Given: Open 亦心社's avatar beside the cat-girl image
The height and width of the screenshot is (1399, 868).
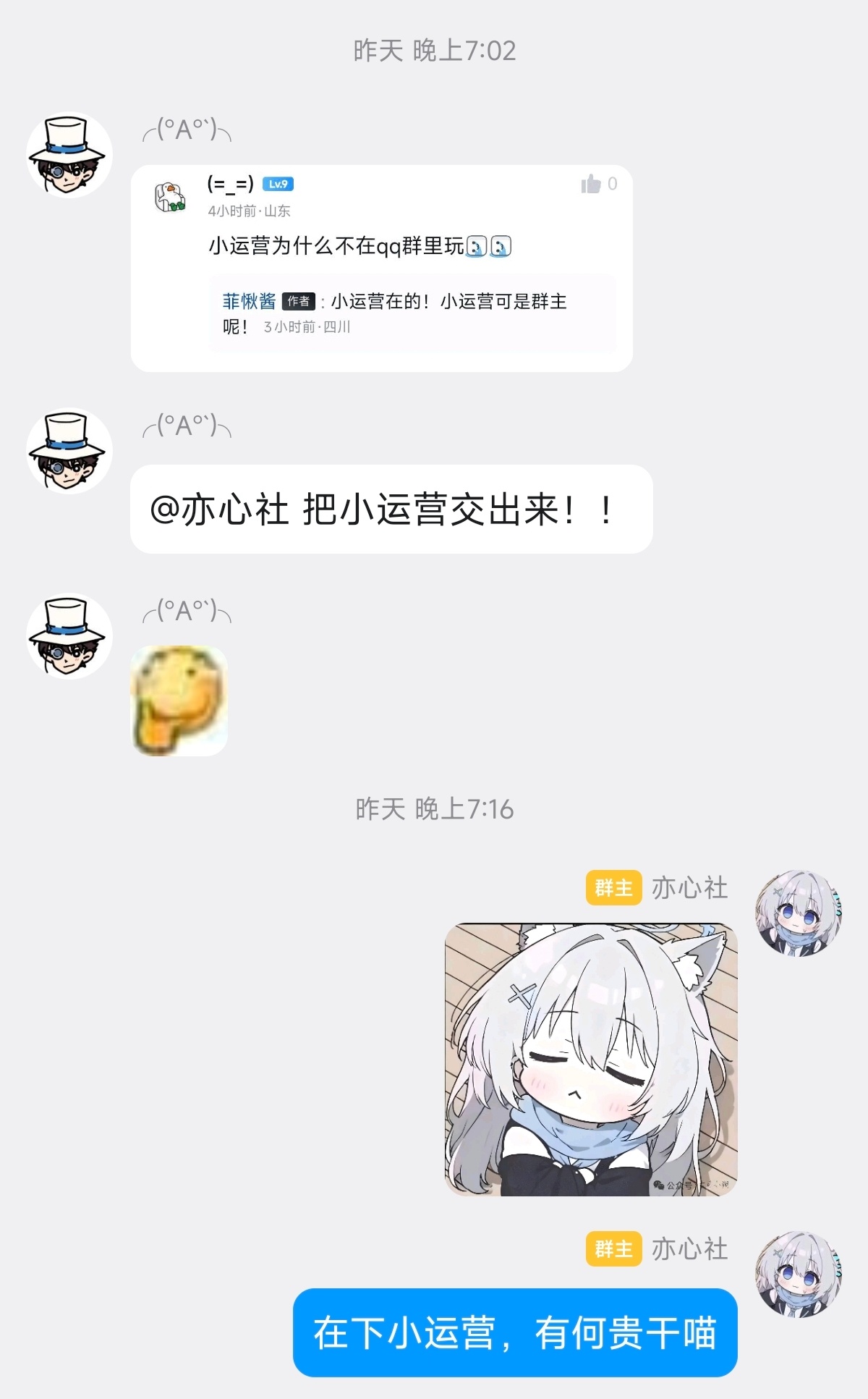Looking at the screenshot, I should tap(799, 912).
